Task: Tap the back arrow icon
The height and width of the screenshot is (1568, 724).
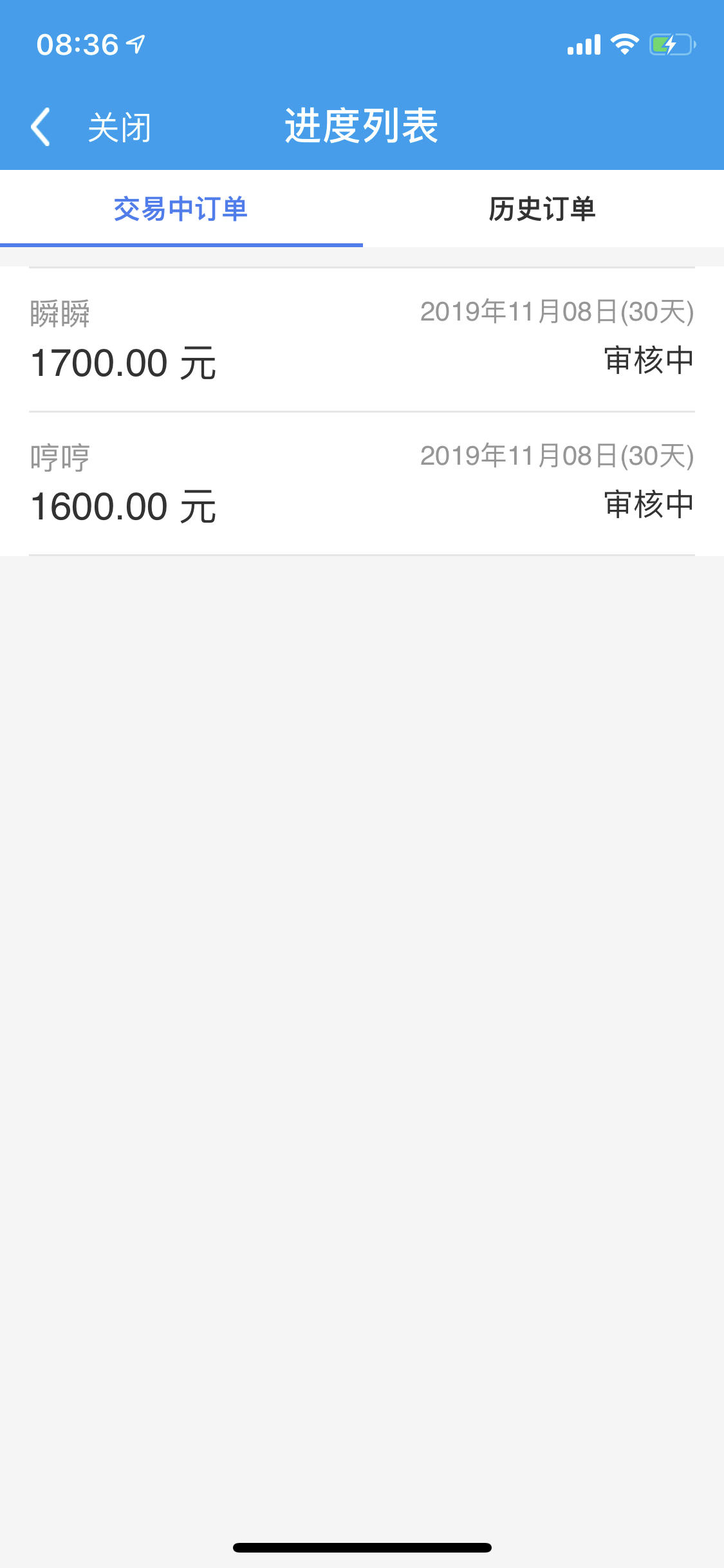Action: (x=41, y=127)
